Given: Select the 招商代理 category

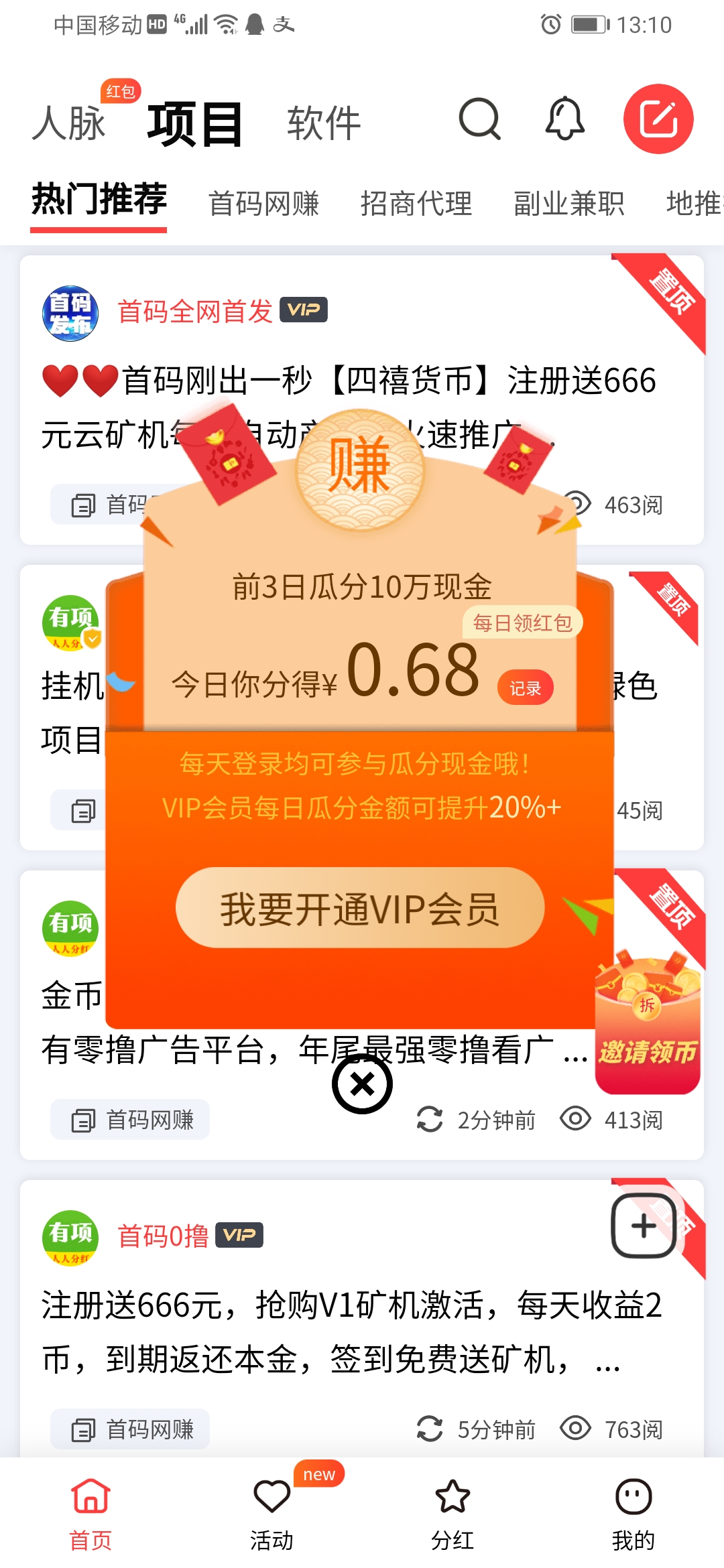Looking at the screenshot, I should (x=416, y=204).
